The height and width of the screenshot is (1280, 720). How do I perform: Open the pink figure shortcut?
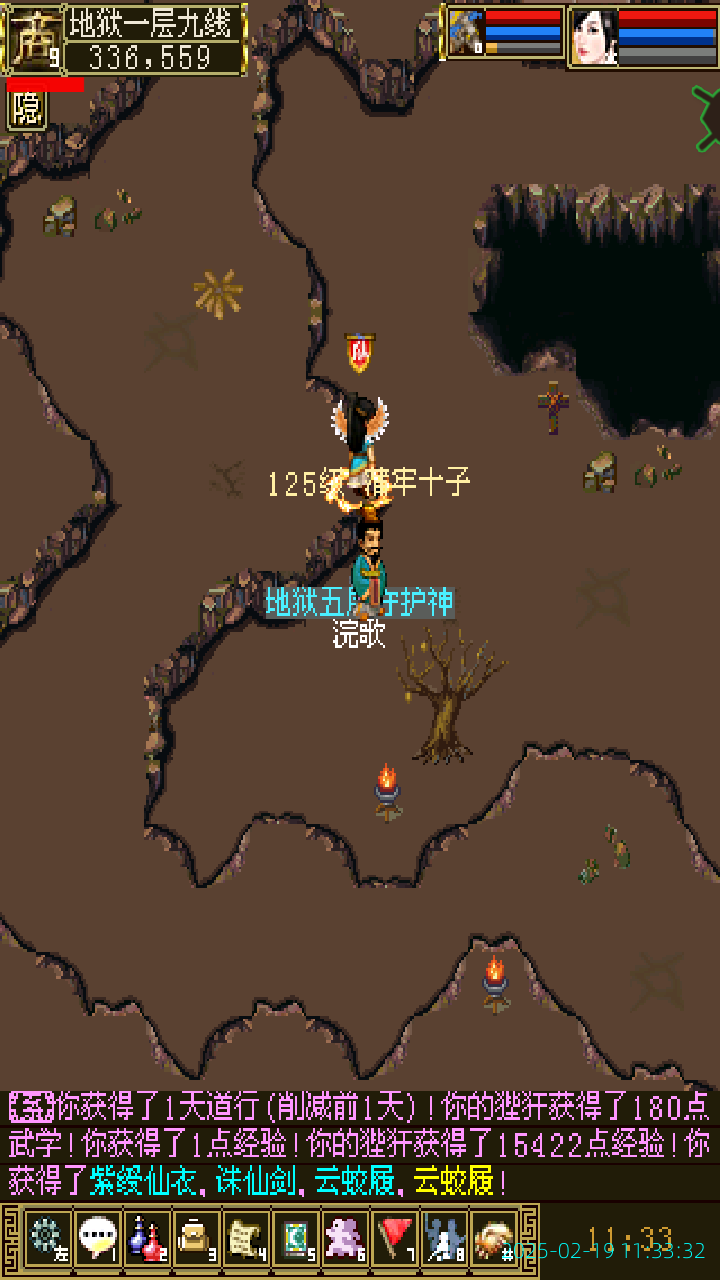[x=345, y=1238]
